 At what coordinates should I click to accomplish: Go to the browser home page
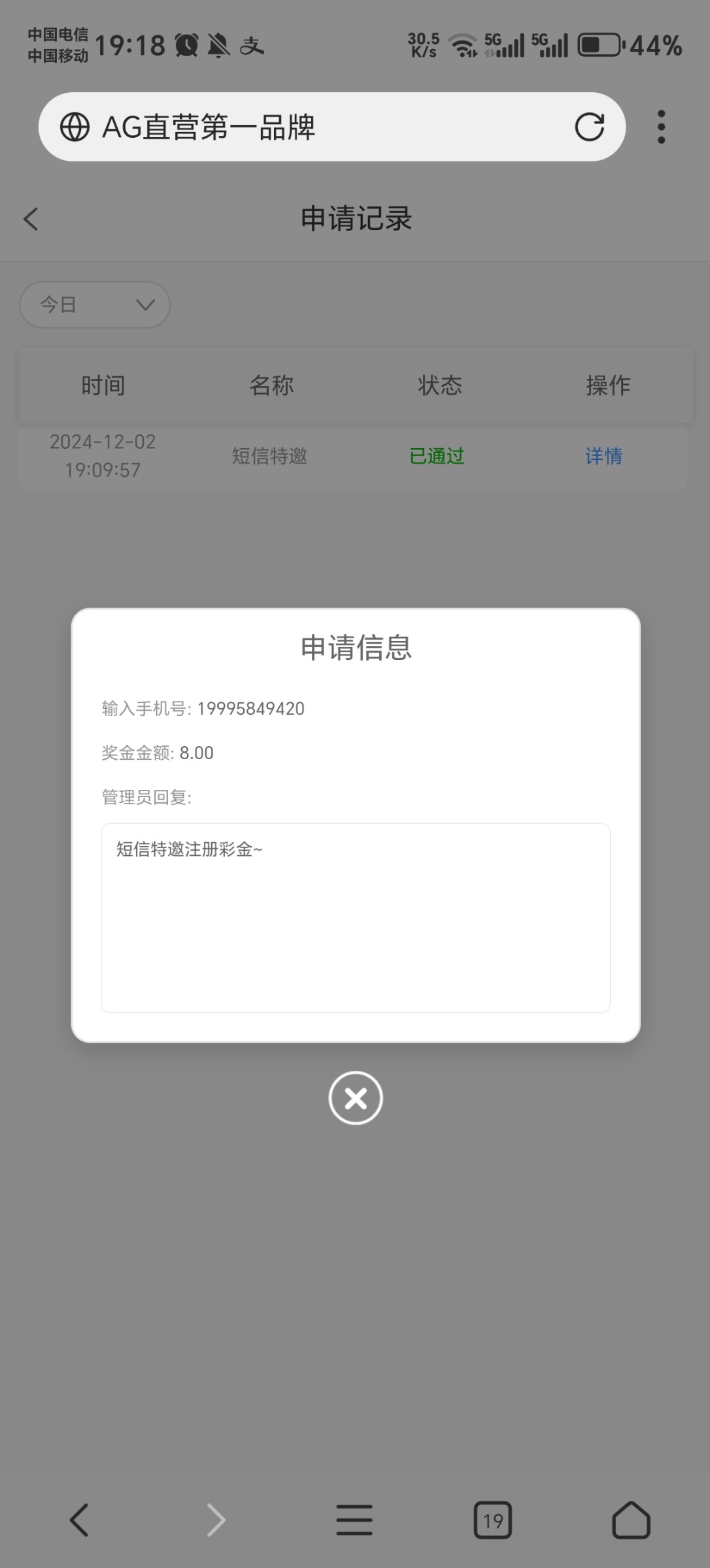[x=630, y=1520]
